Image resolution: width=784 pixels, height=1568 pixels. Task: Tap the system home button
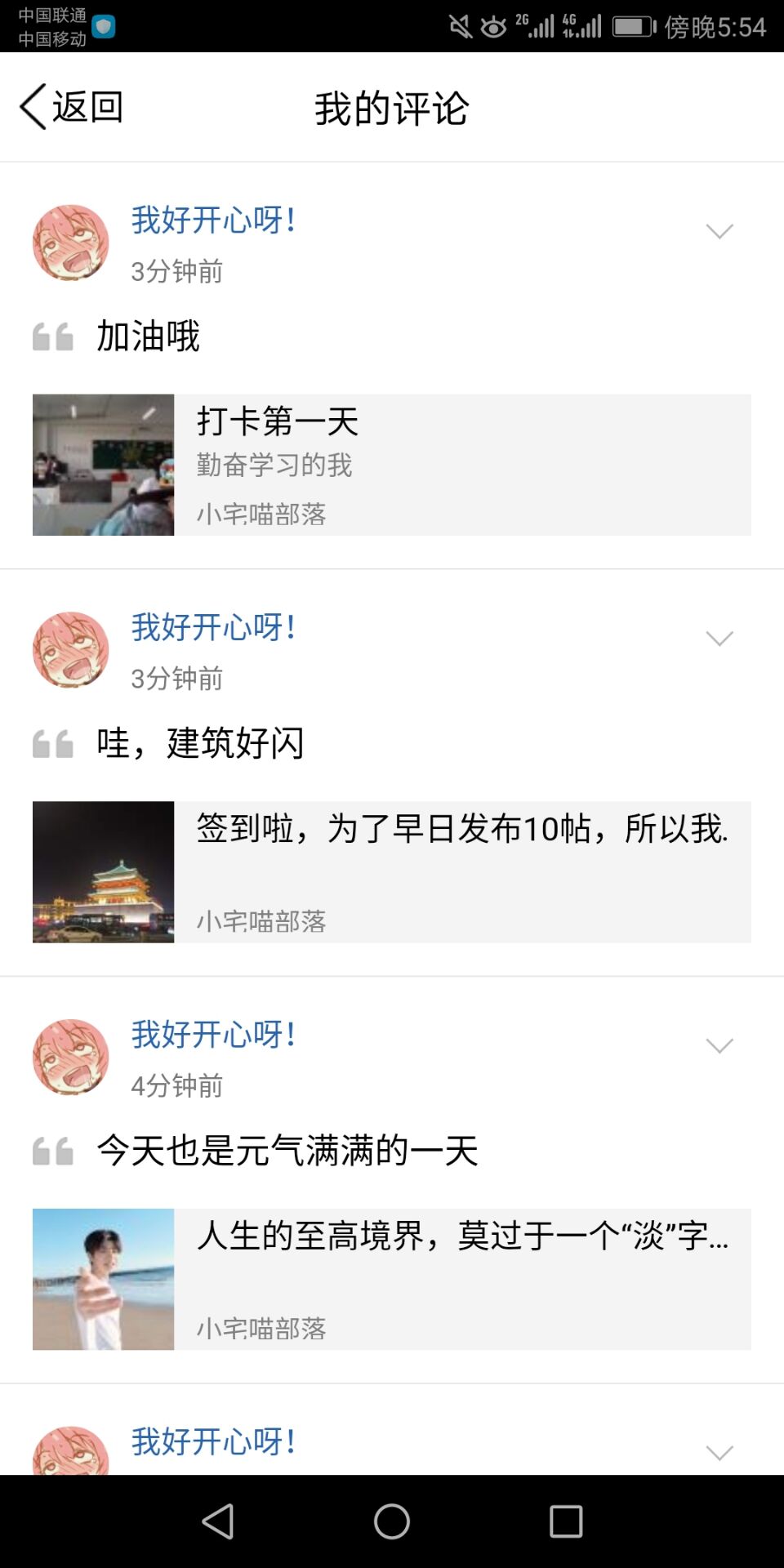(x=392, y=1521)
